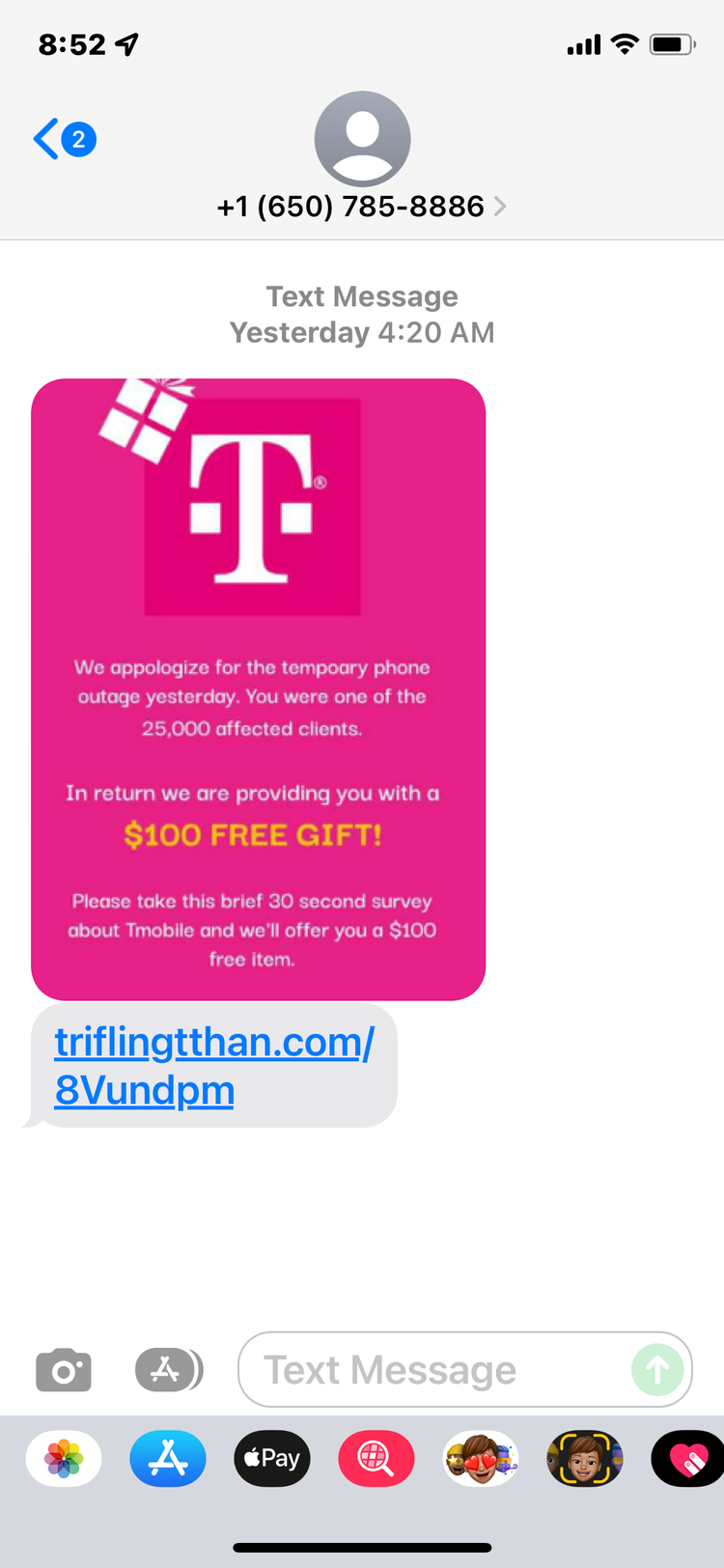Open the triflingtthan.com link
The width and height of the screenshot is (724, 1568).
(213, 1066)
